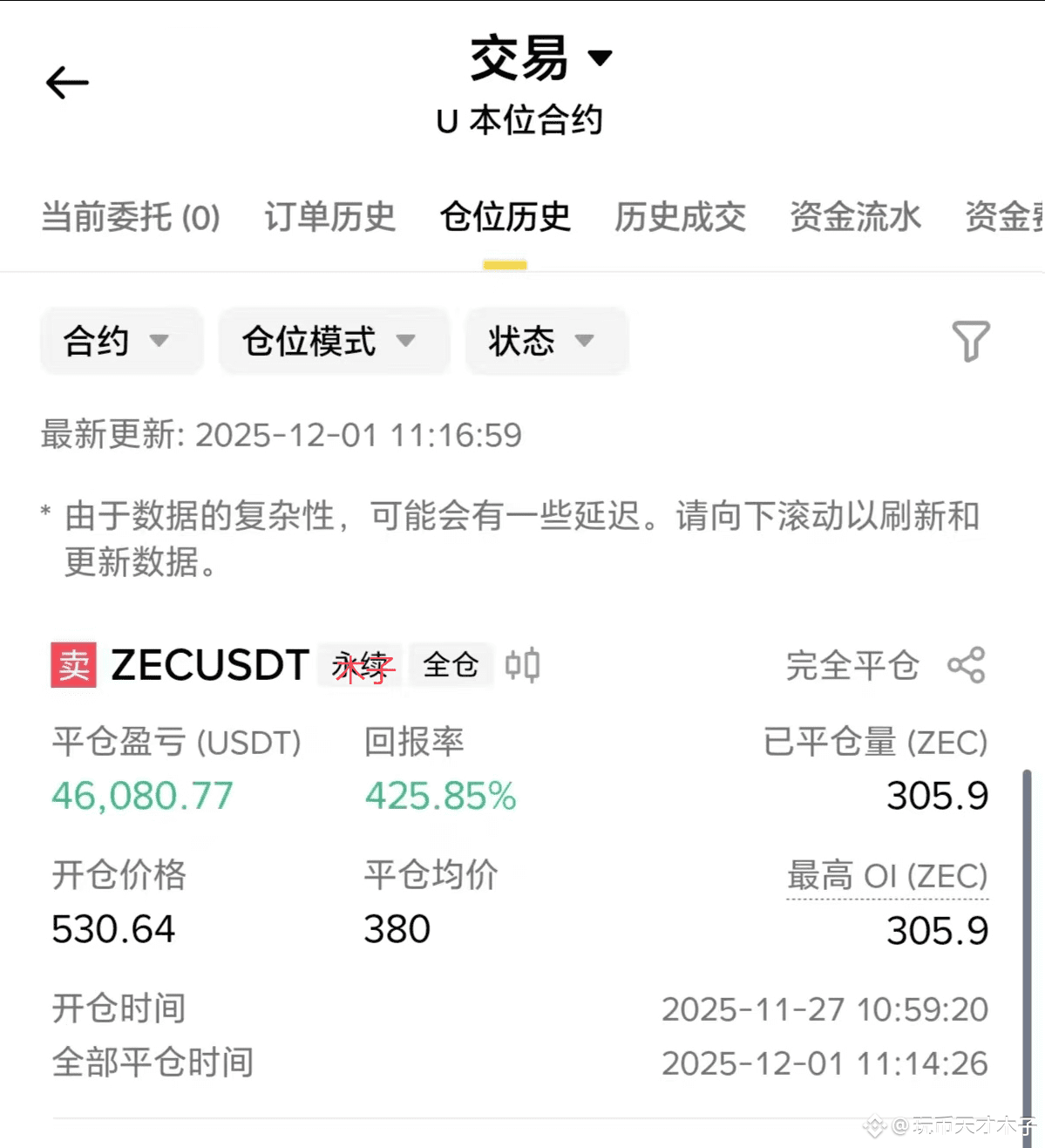1045x1148 pixels.
Task: Open the 交易 title dropdown
Action: point(540,58)
